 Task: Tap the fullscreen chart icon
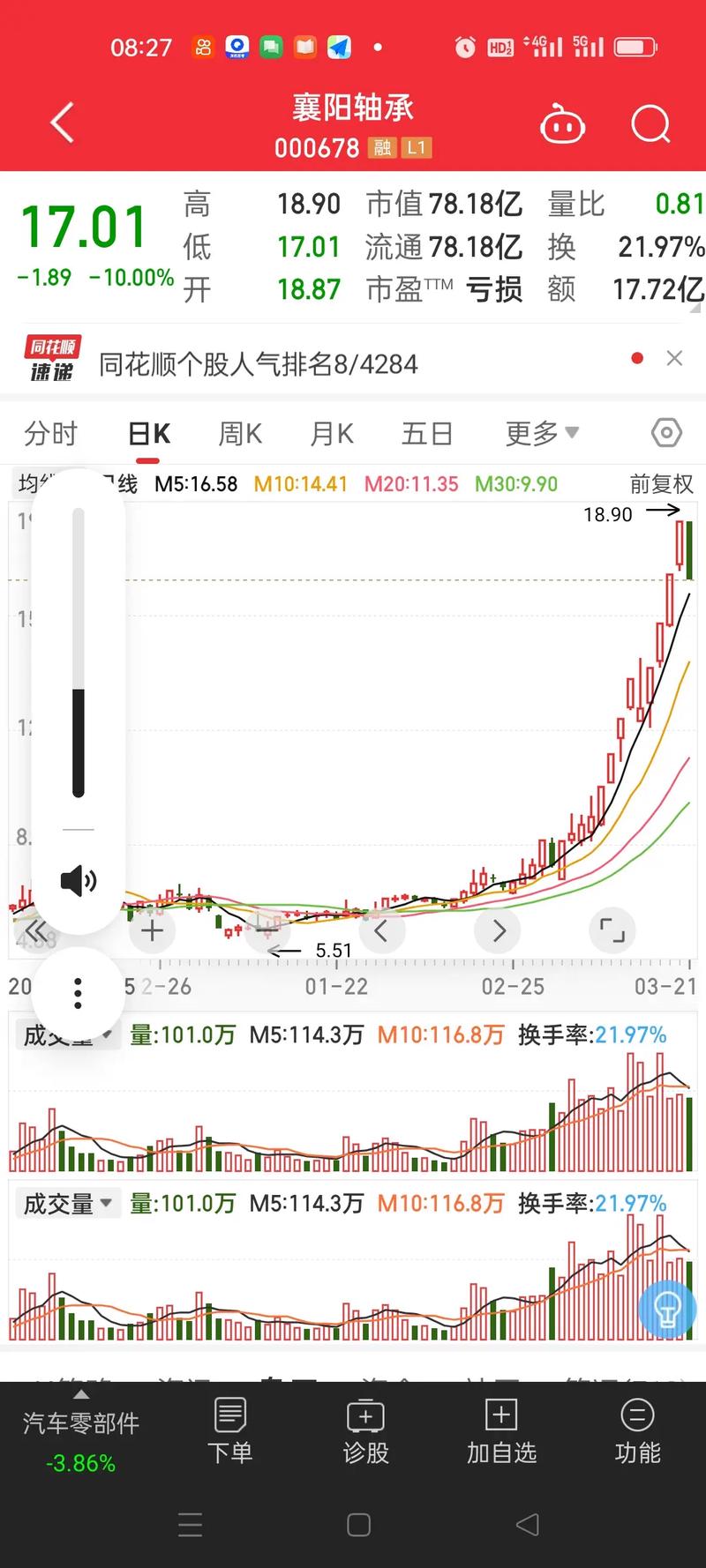[x=612, y=930]
